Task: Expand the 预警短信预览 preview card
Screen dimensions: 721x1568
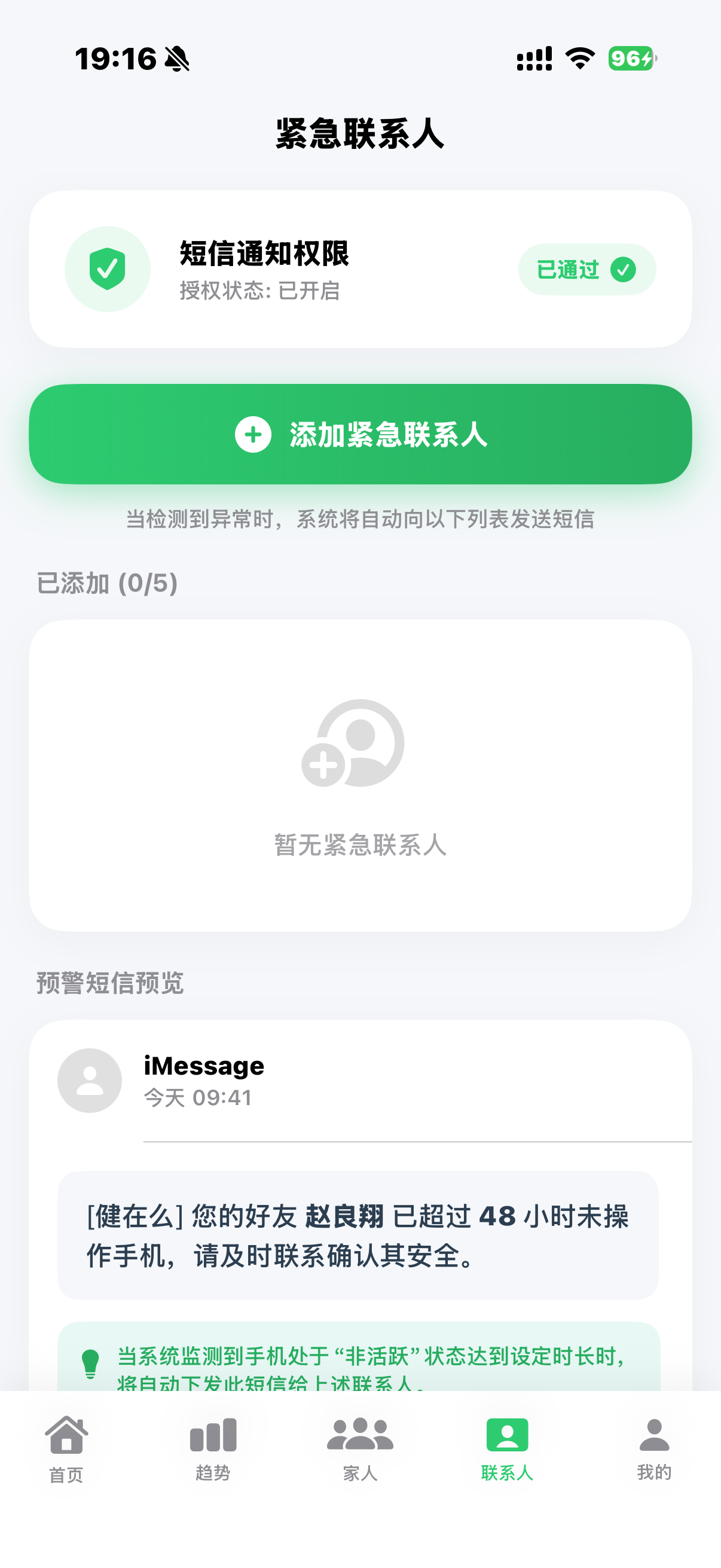Action: (x=109, y=981)
